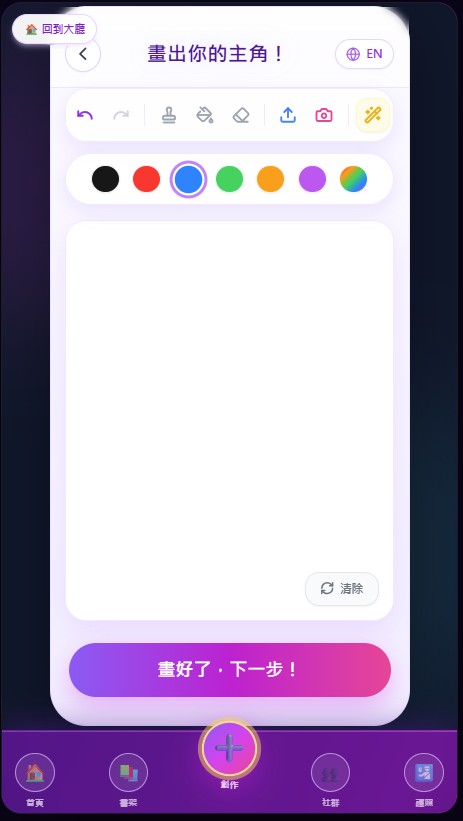Upload an image with the upload icon

288,115
